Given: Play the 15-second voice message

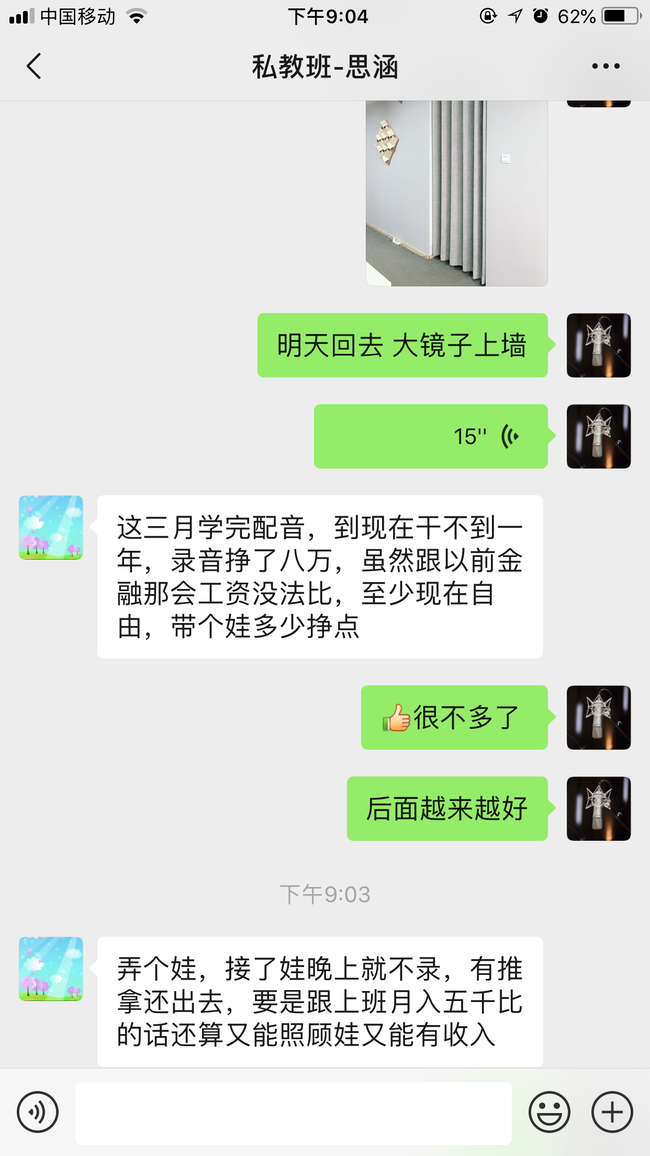Looking at the screenshot, I should (431, 436).
